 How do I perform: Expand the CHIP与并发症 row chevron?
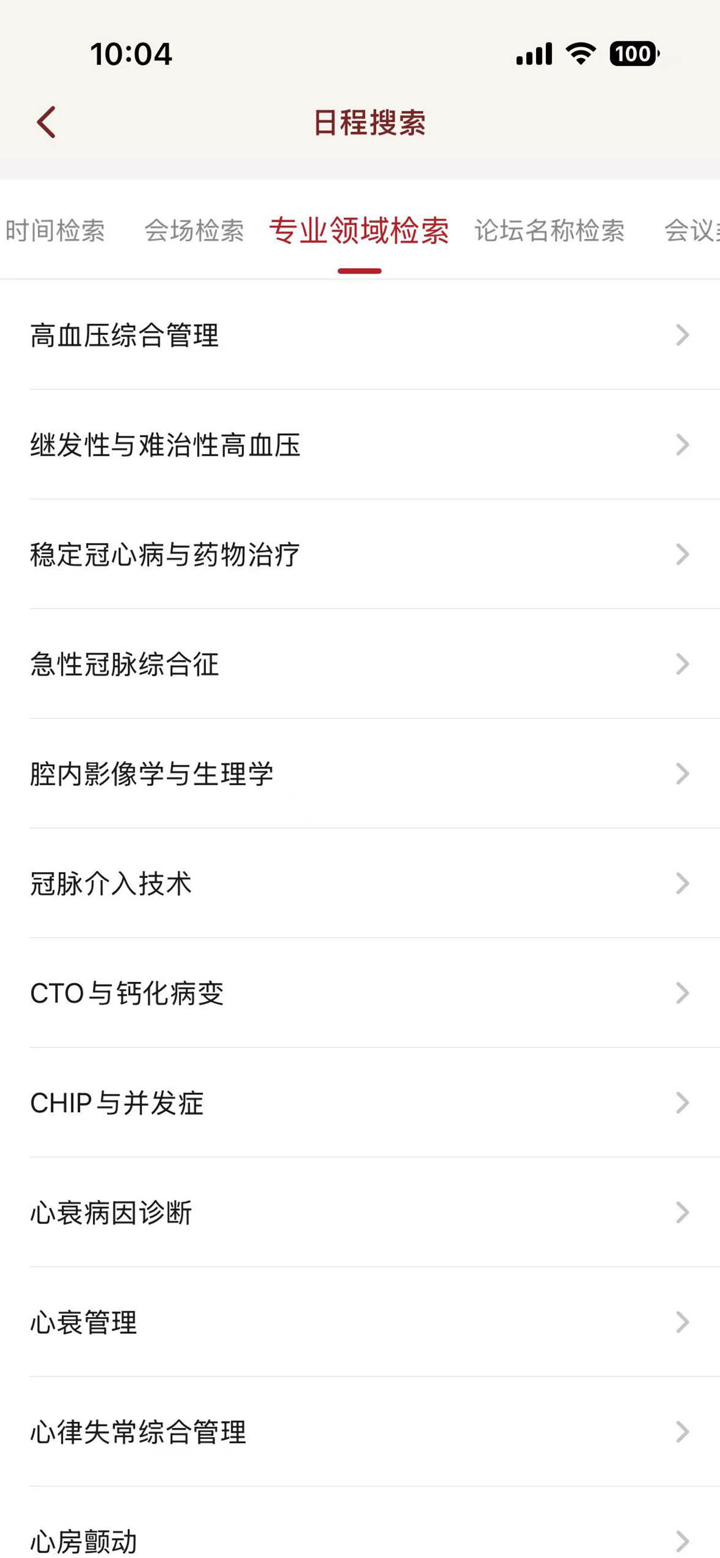click(x=682, y=1103)
